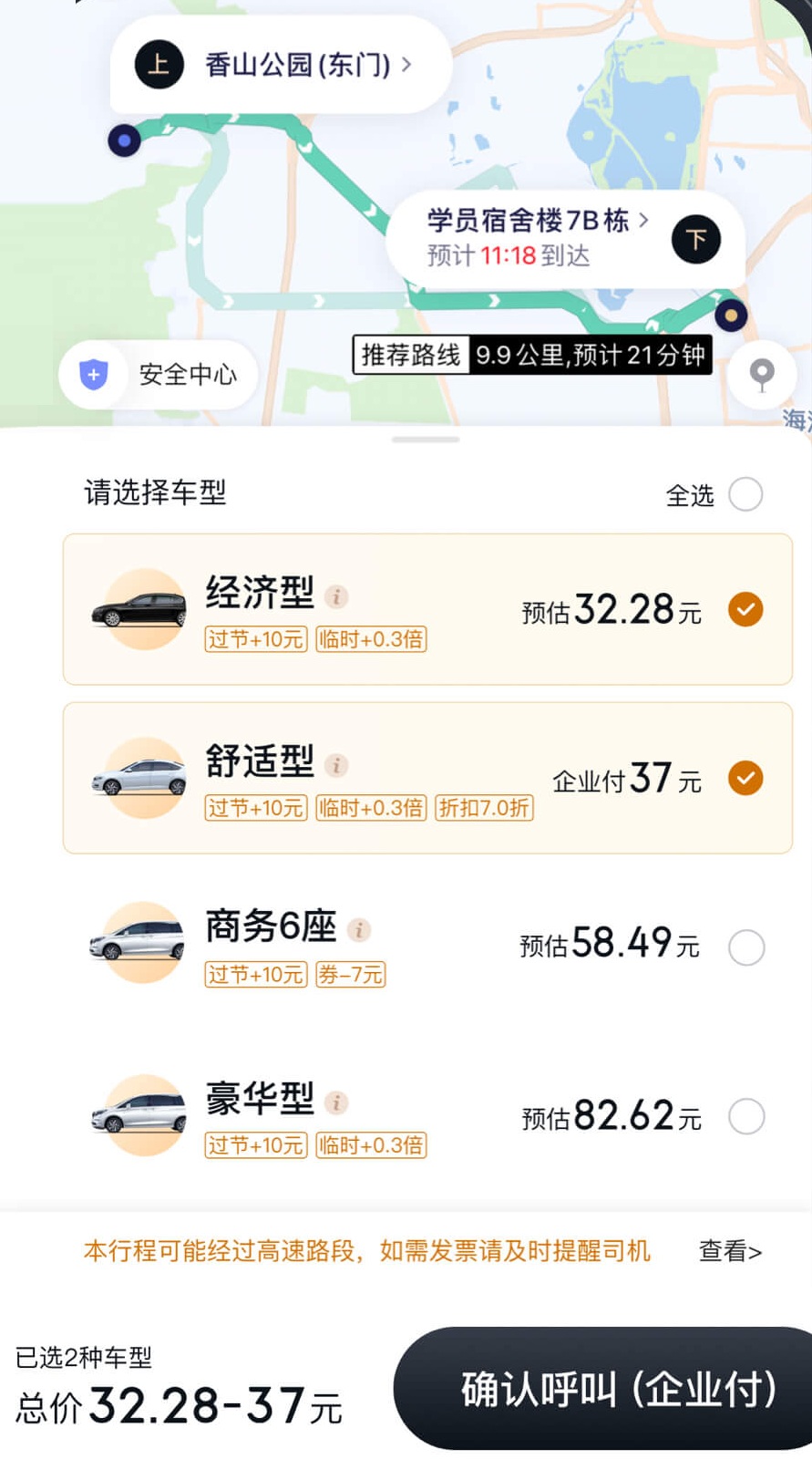Select the 豪华型 car type
812x1480 pixels.
[x=745, y=1116]
